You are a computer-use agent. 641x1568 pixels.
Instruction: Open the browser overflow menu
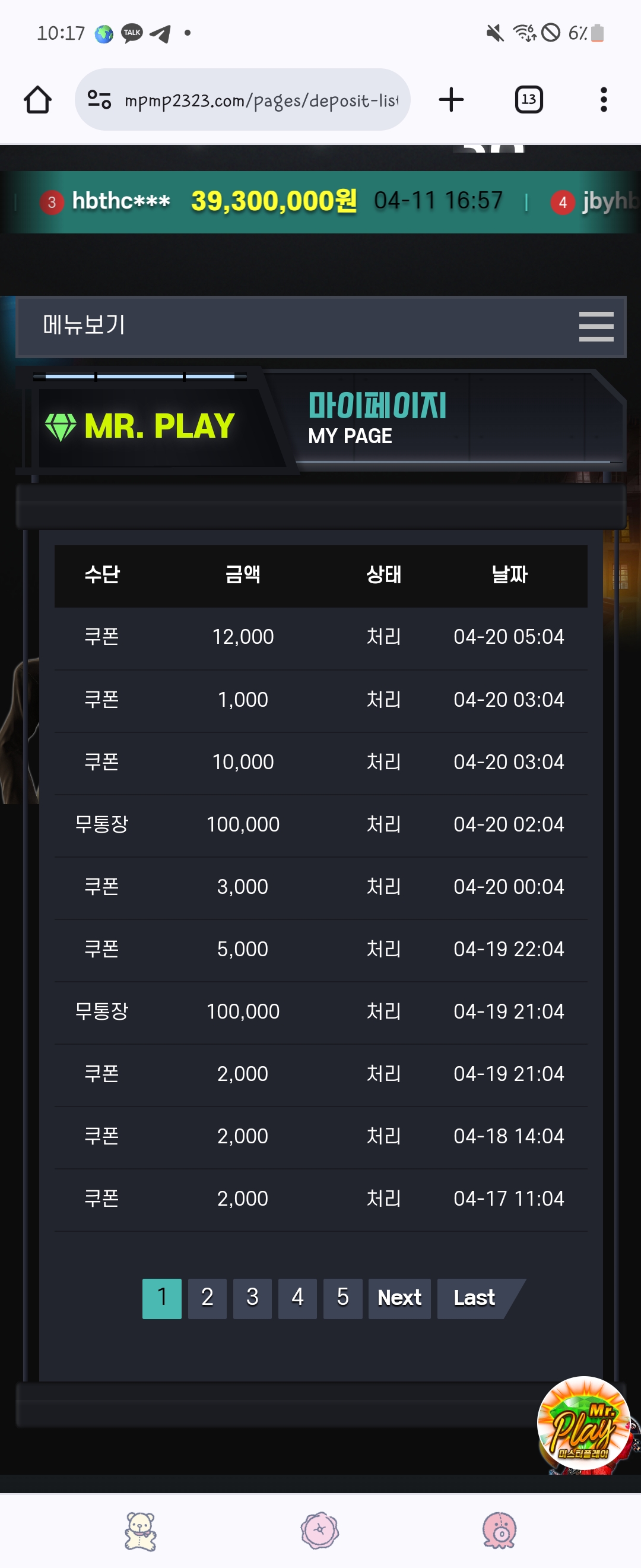pos(603,100)
